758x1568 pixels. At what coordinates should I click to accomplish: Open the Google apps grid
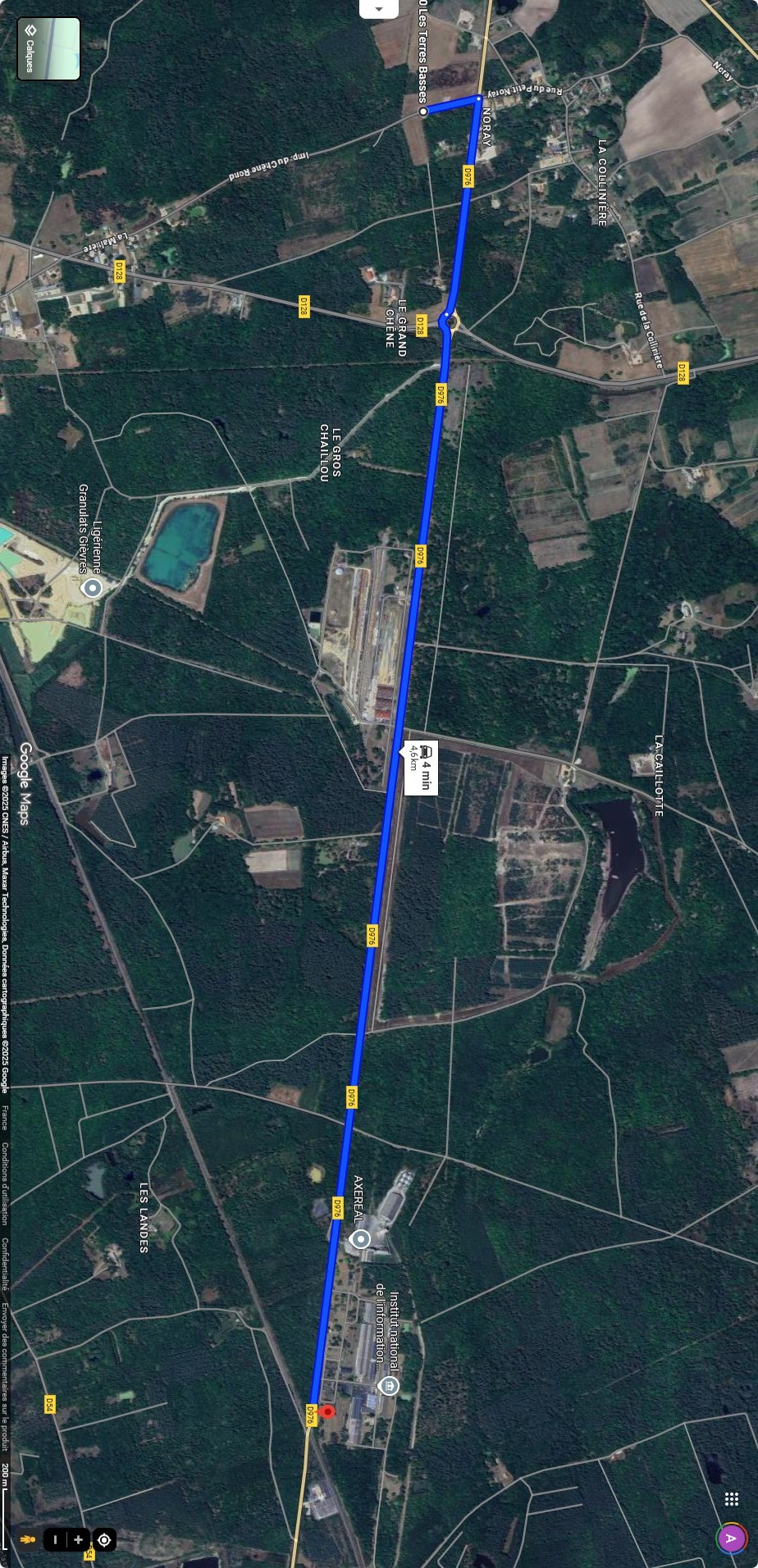coord(732,1500)
